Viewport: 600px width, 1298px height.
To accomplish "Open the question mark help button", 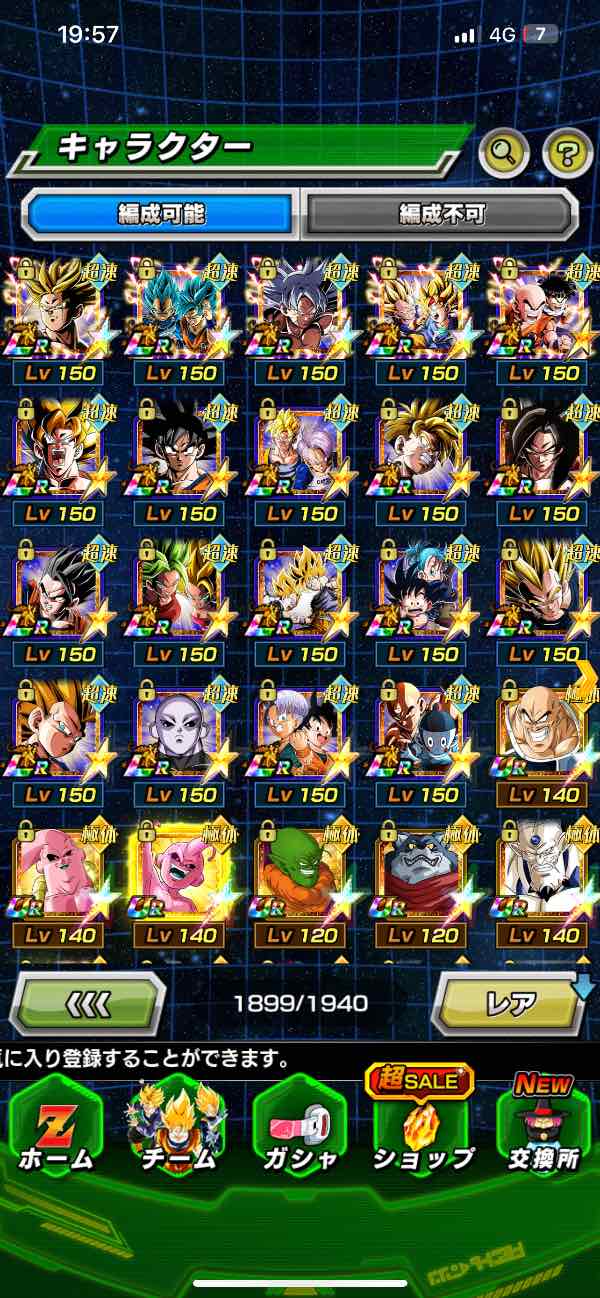I will [567, 153].
